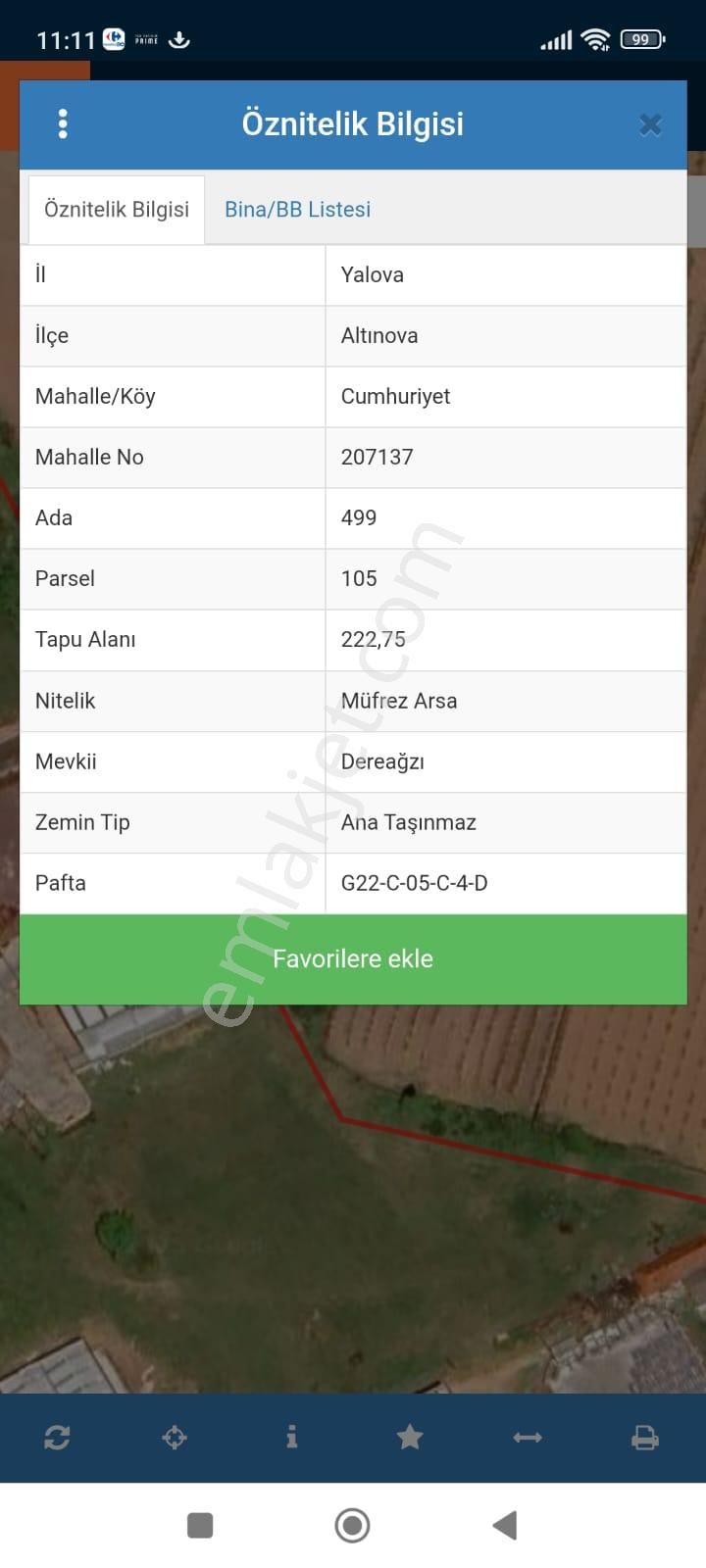
Task: Tap Favorilere ekle button
Action: 353,958
